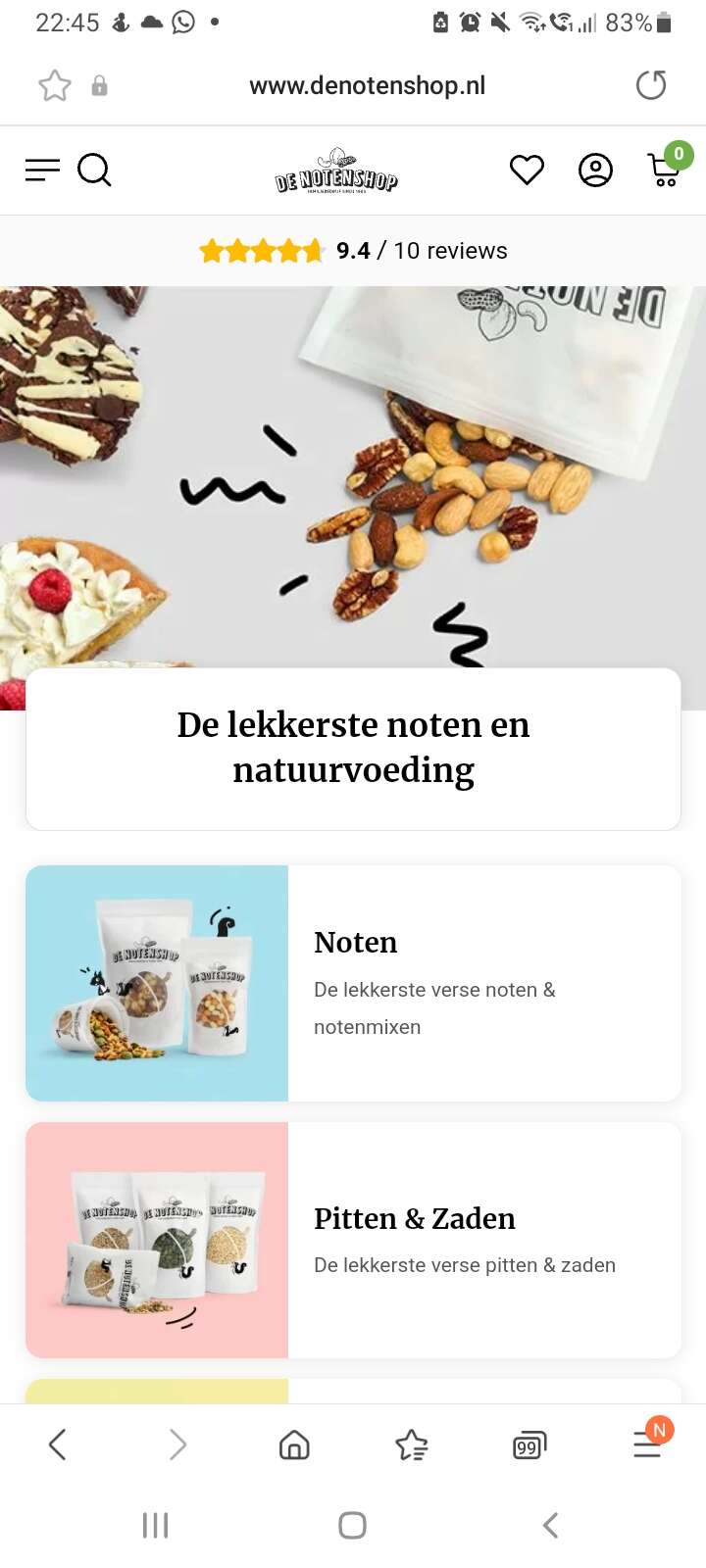Image resolution: width=706 pixels, height=1568 pixels.
Task: Tap the www.denotenshop.nl address bar
Action: pos(368,86)
